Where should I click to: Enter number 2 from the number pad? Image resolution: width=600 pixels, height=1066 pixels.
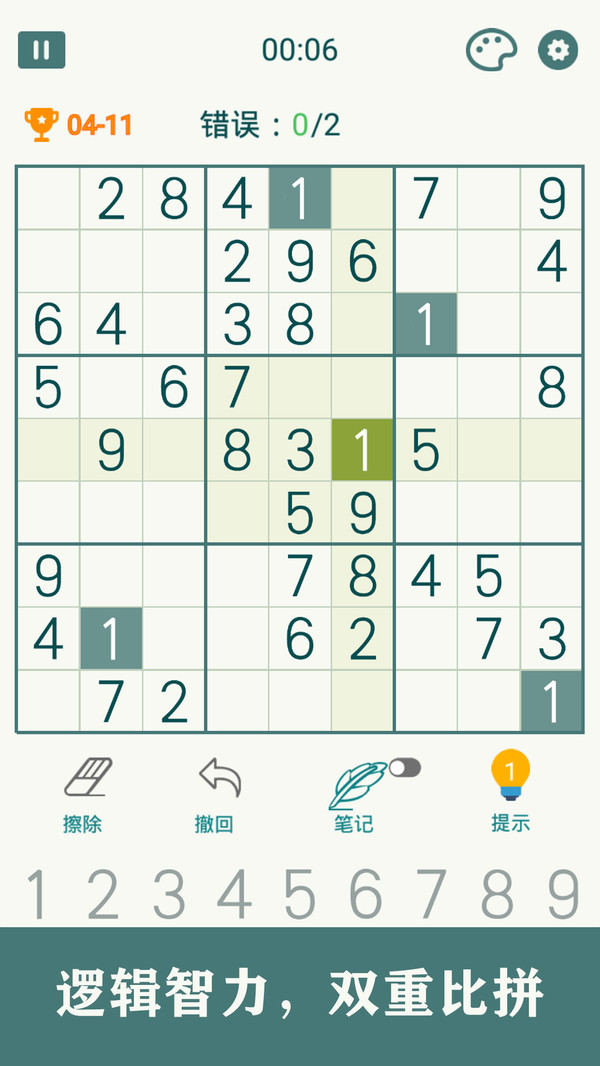point(102,894)
